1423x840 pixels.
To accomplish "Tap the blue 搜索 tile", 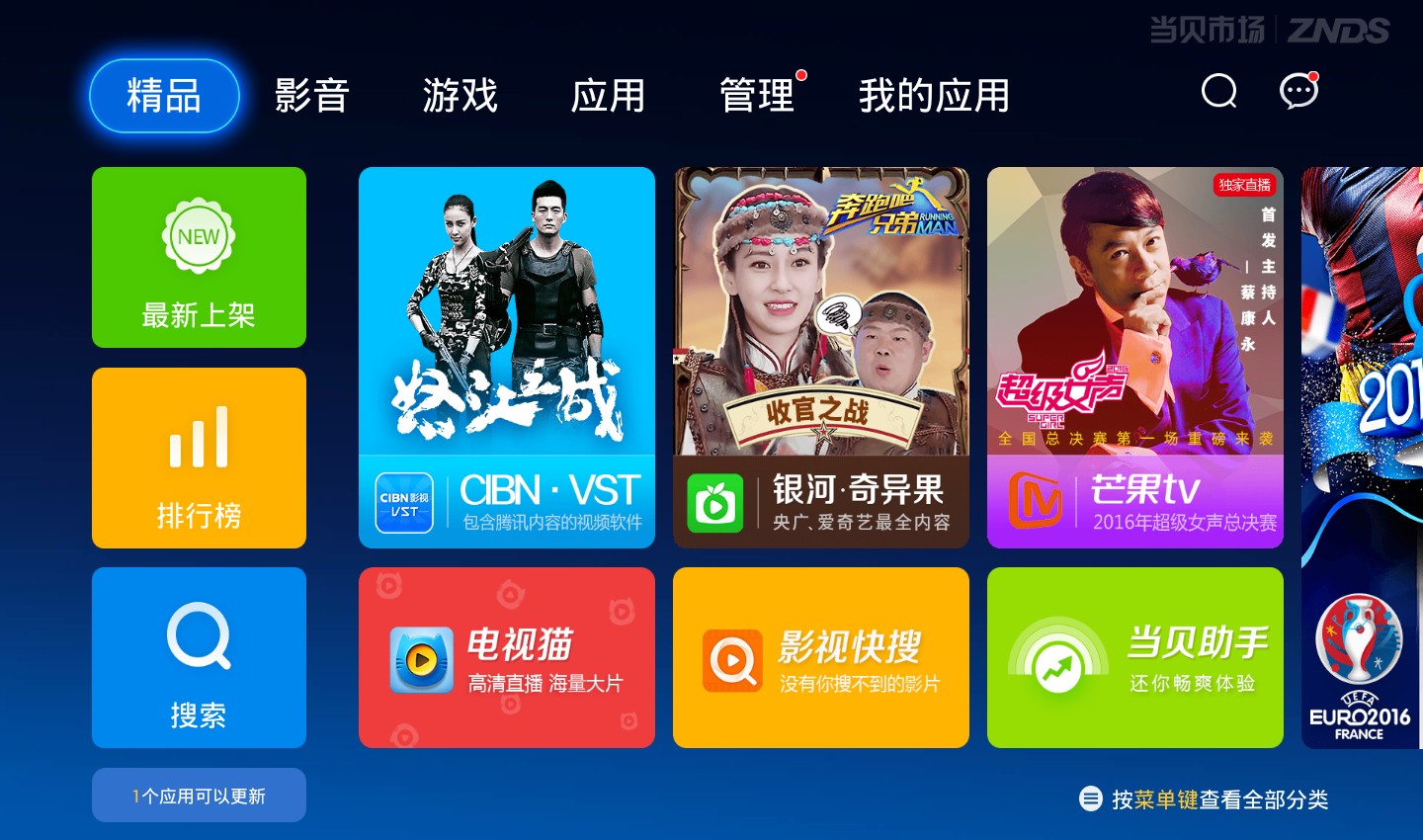I will click(x=199, y=657).
